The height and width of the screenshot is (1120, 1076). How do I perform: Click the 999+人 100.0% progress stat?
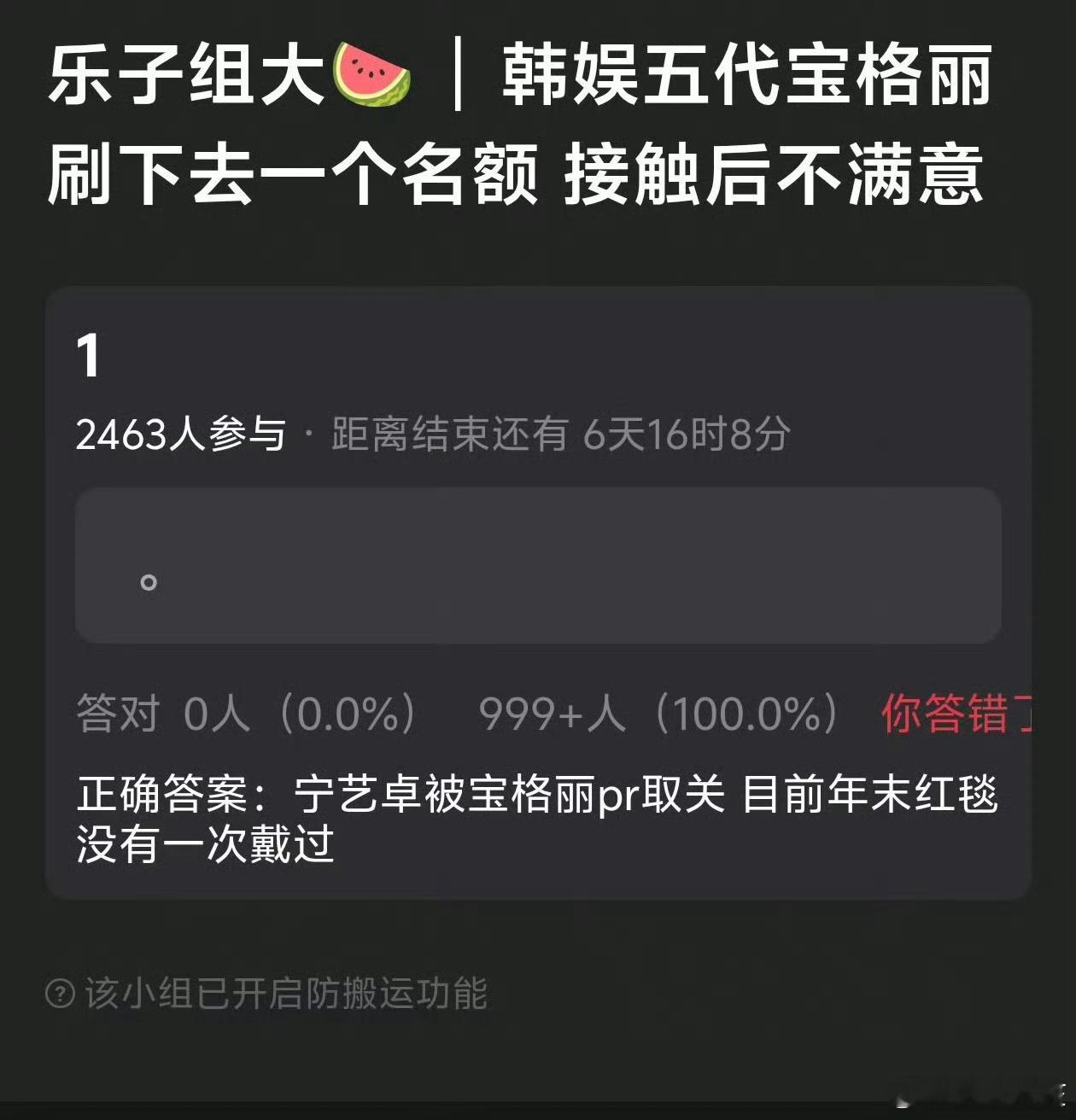tap(658, 715)
